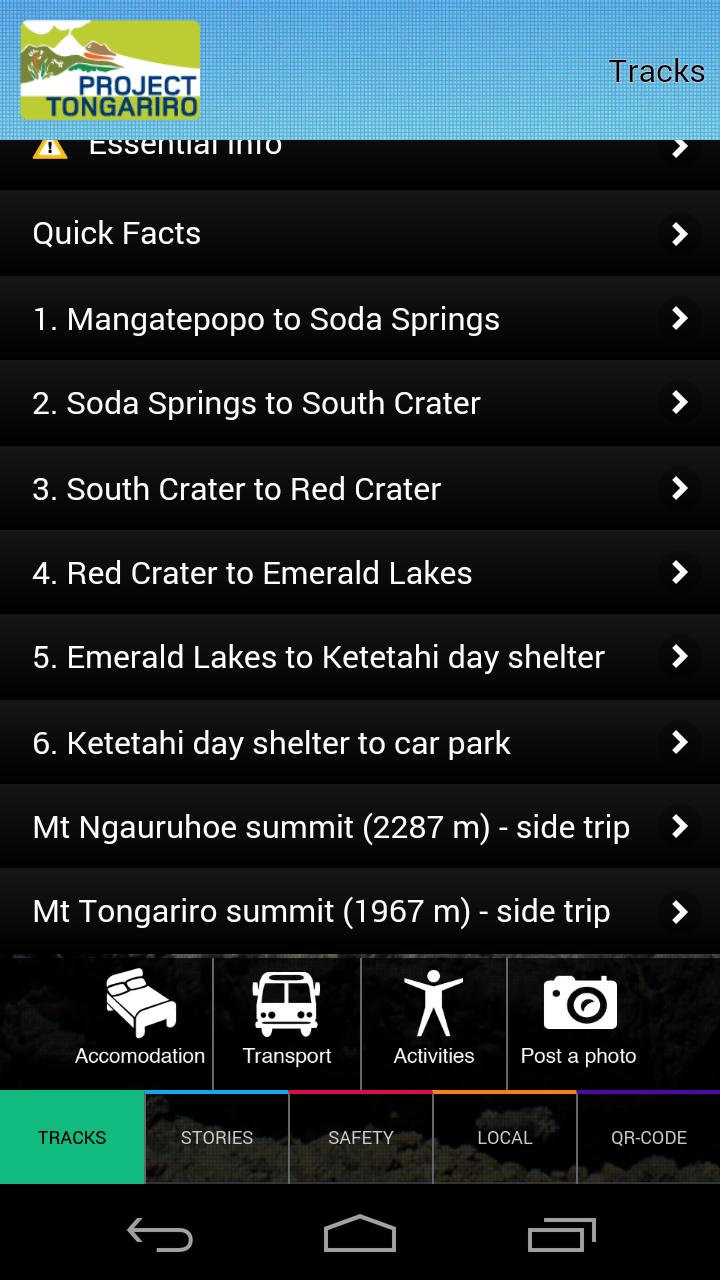Select the Tracks tab
The width and height of the screenshot is (720, 1280).
pos(72,1138)
